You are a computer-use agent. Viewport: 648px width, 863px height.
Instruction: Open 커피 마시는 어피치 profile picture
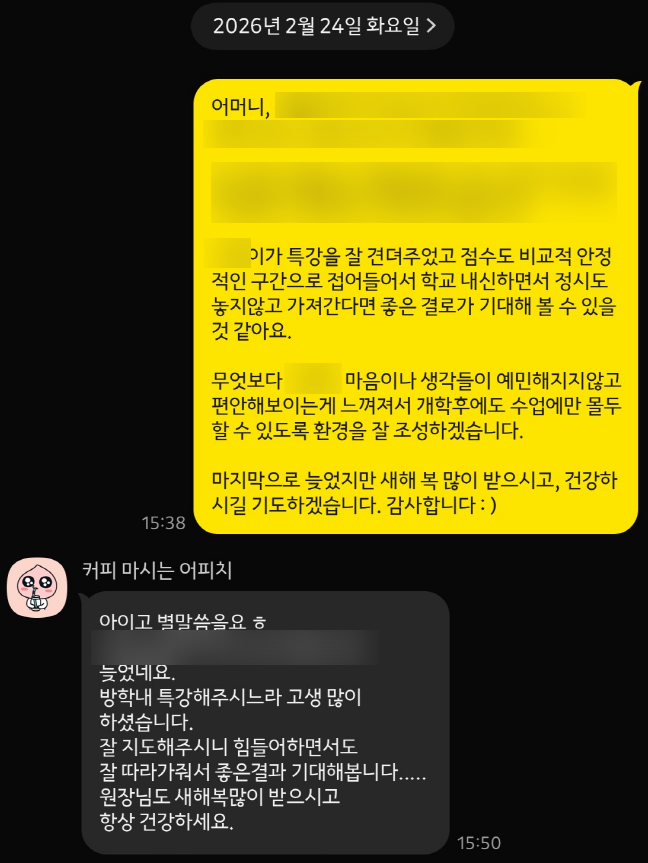point(37,586)
